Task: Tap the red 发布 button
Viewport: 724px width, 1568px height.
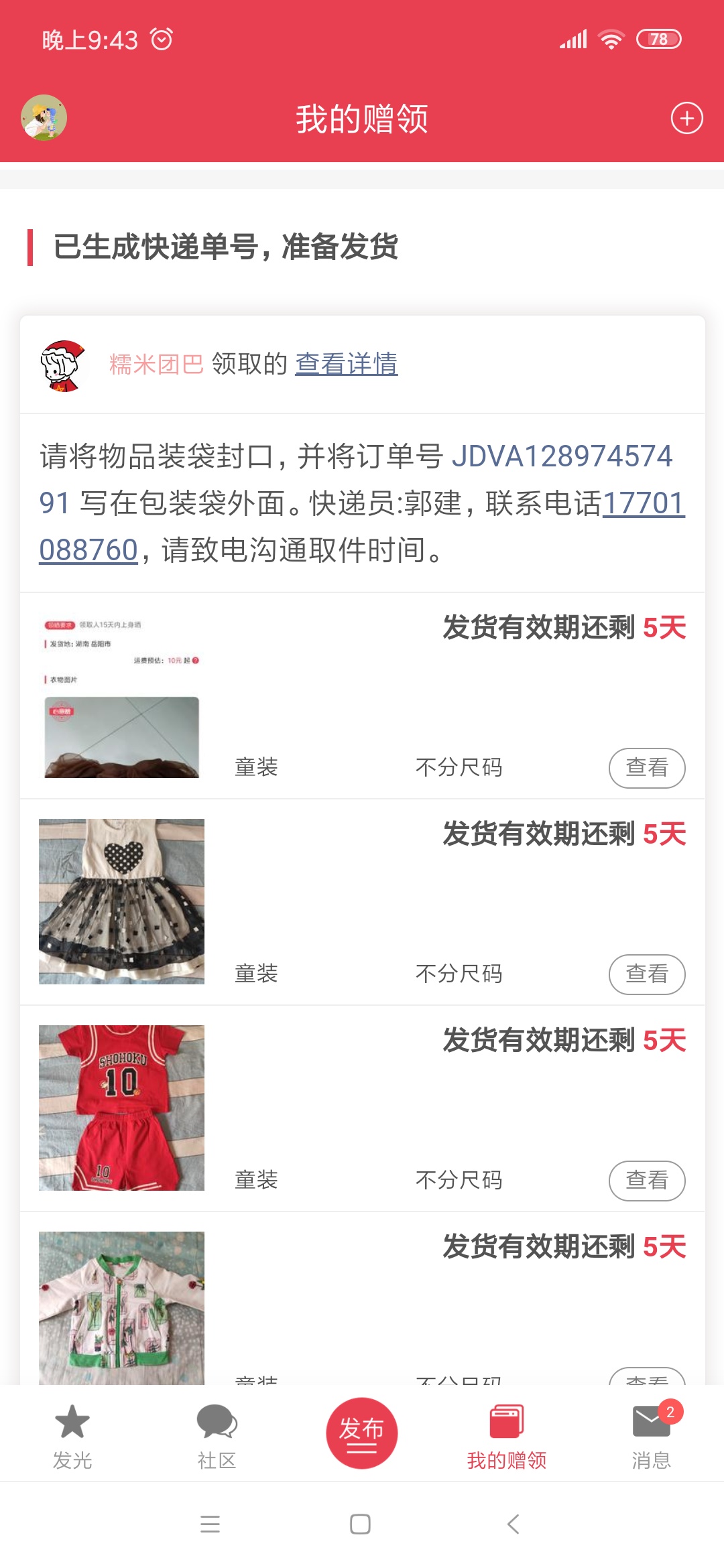Action: [361, 1433]
